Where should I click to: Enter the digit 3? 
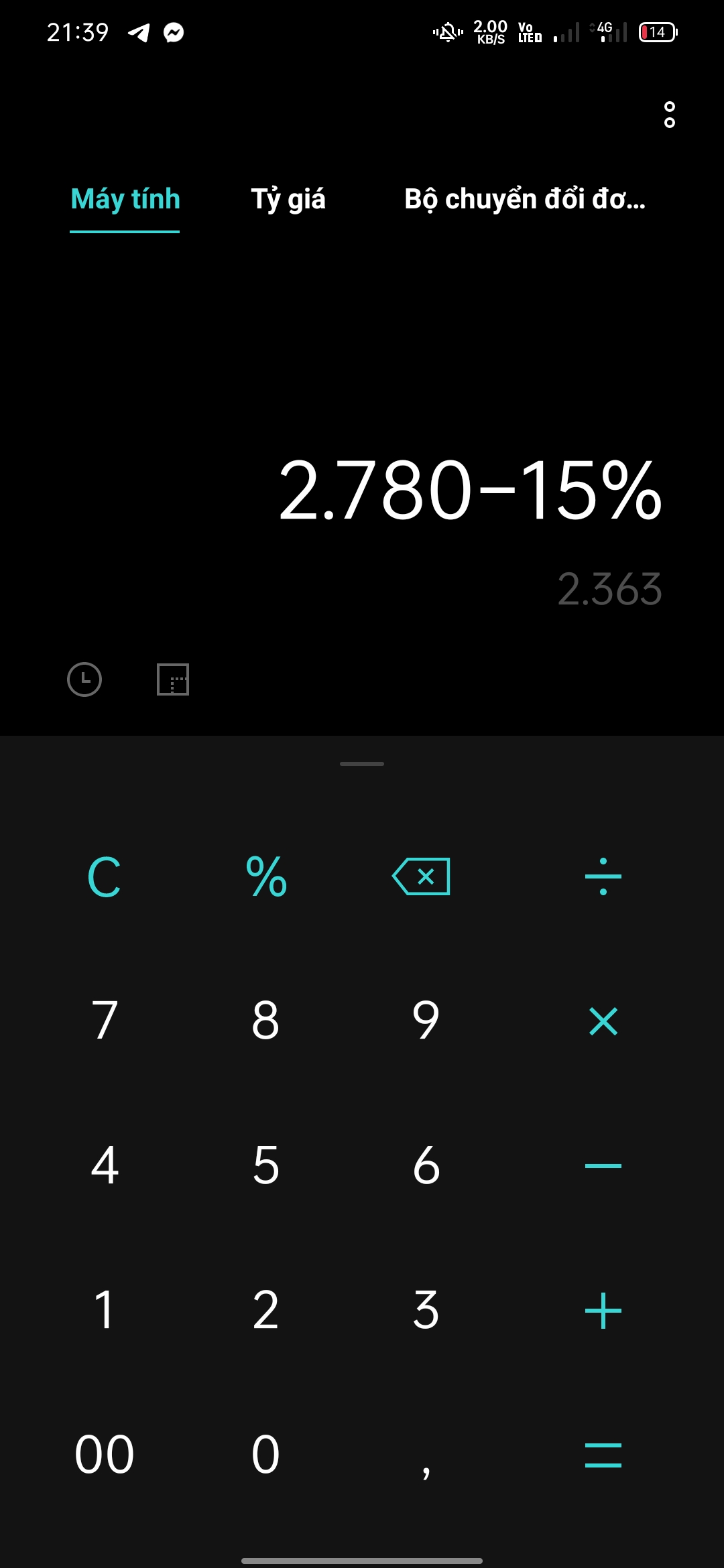pos(426,1311)
